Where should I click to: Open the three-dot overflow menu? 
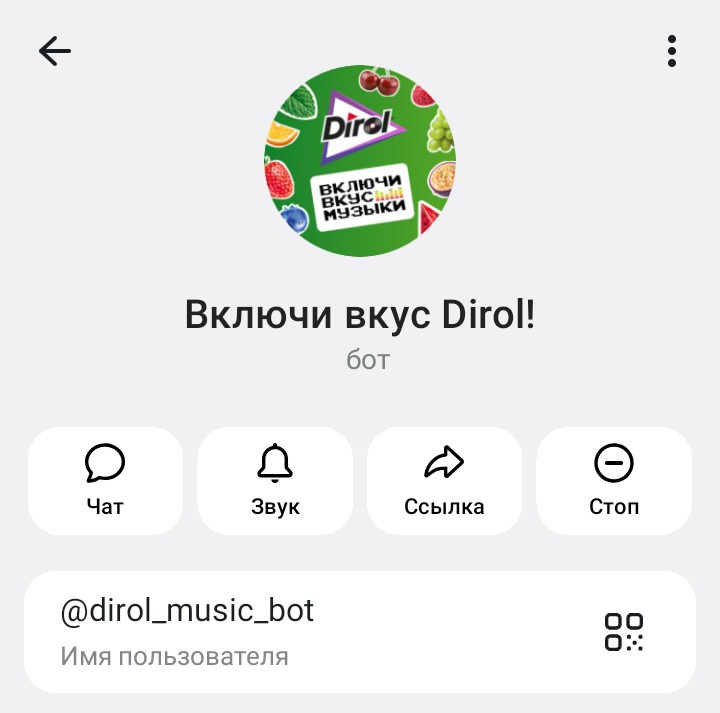click(671, 51)
